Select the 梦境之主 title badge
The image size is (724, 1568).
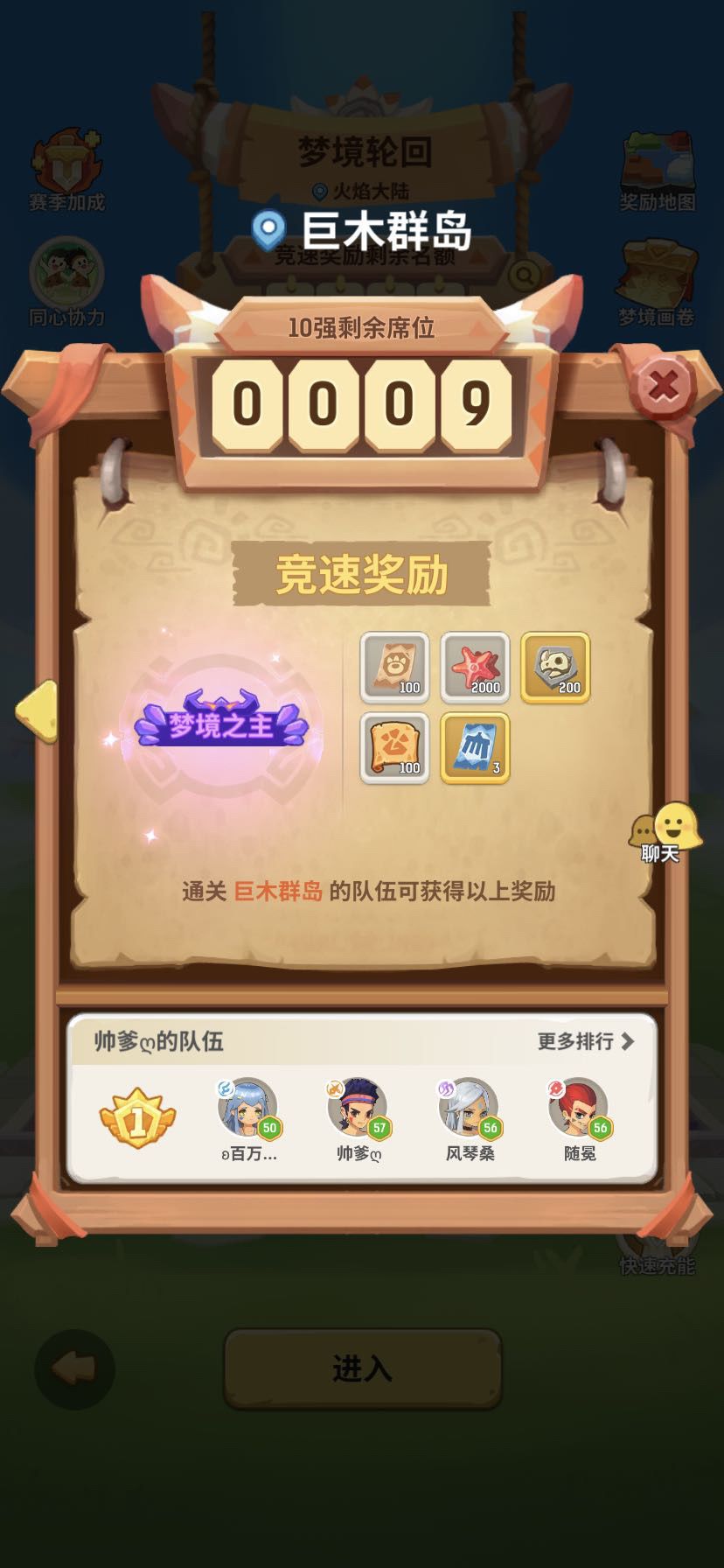[221, 723]
